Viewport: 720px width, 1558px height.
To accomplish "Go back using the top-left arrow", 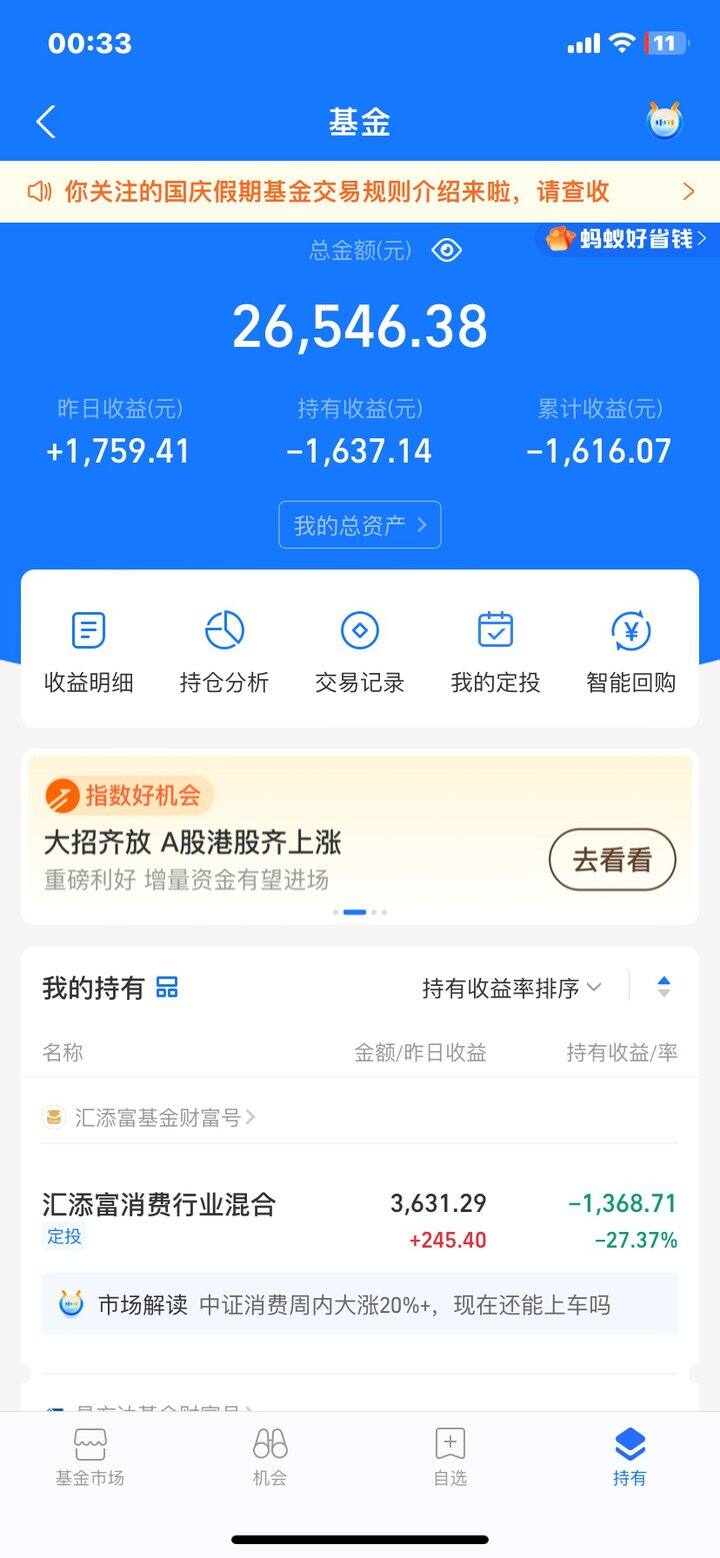I will [45, 122].
